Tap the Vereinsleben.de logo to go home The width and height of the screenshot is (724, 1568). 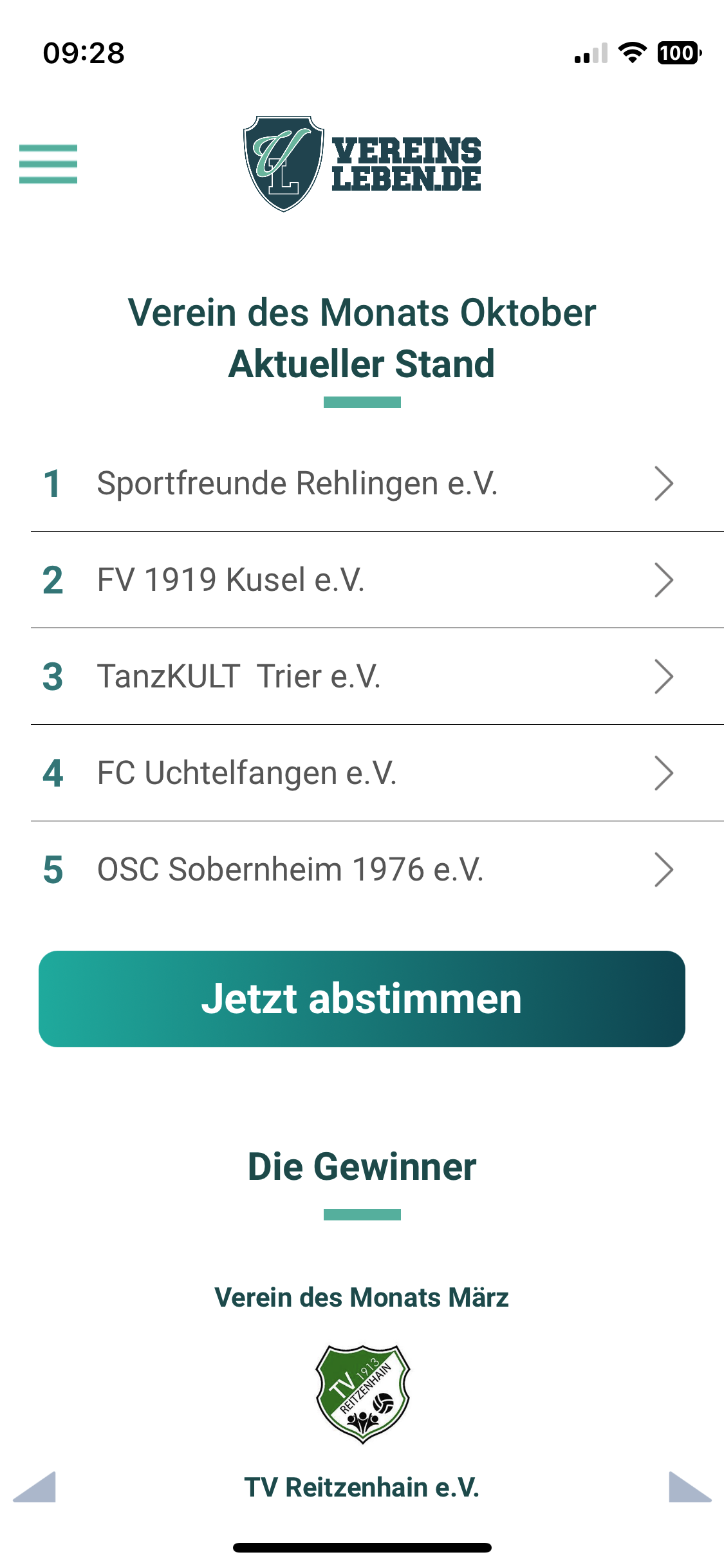coord(362,164)
